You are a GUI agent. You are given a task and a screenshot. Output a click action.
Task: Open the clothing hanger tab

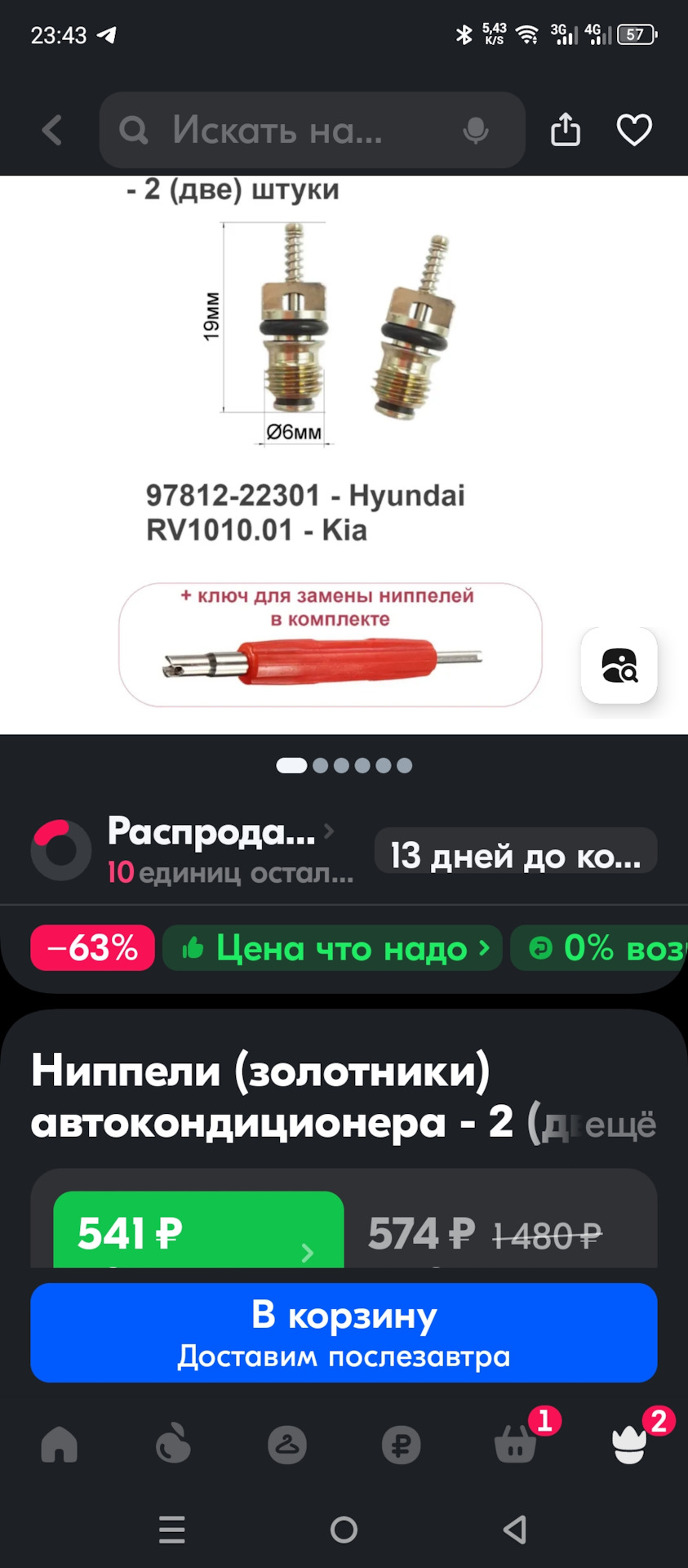(x=287, y=1444)
